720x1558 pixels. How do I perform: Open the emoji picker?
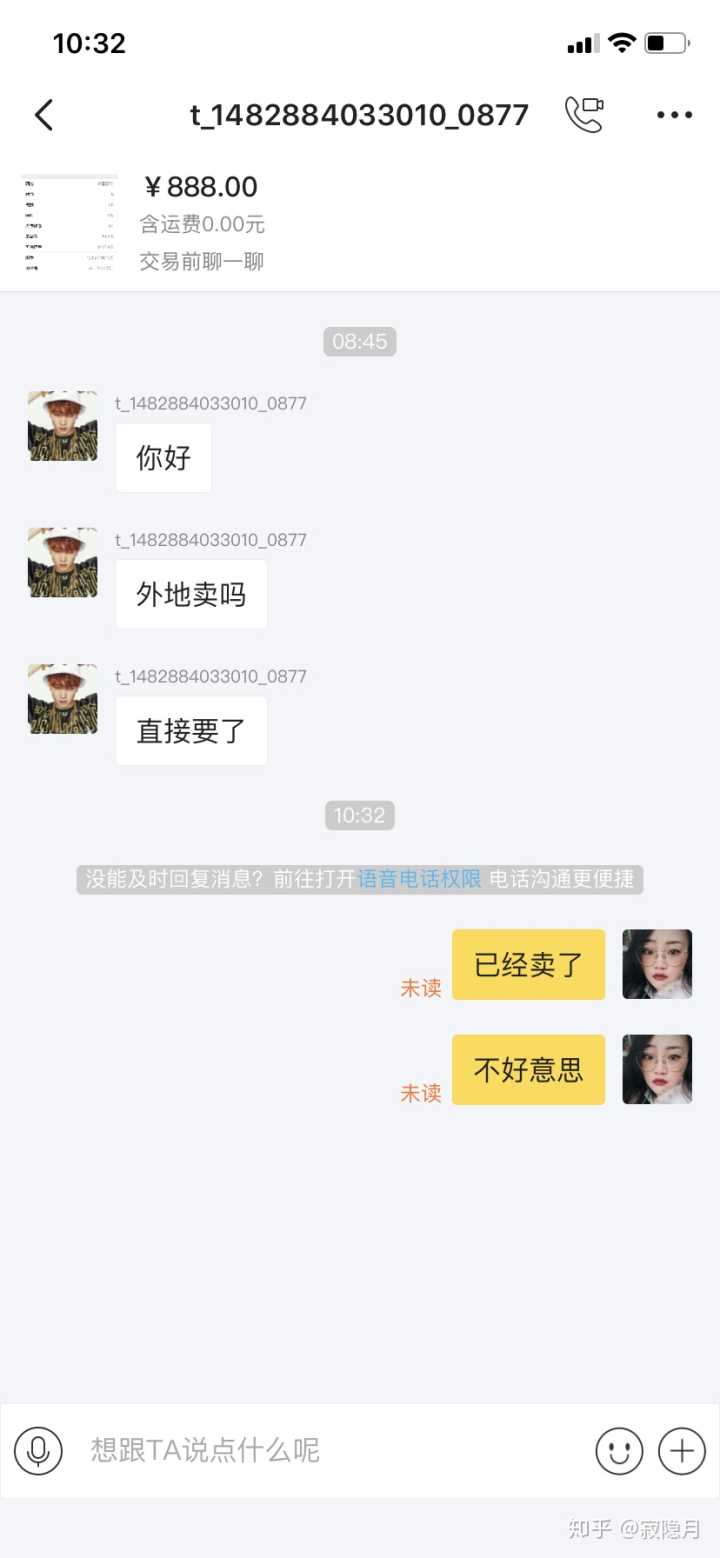[x=619, y=1450]
